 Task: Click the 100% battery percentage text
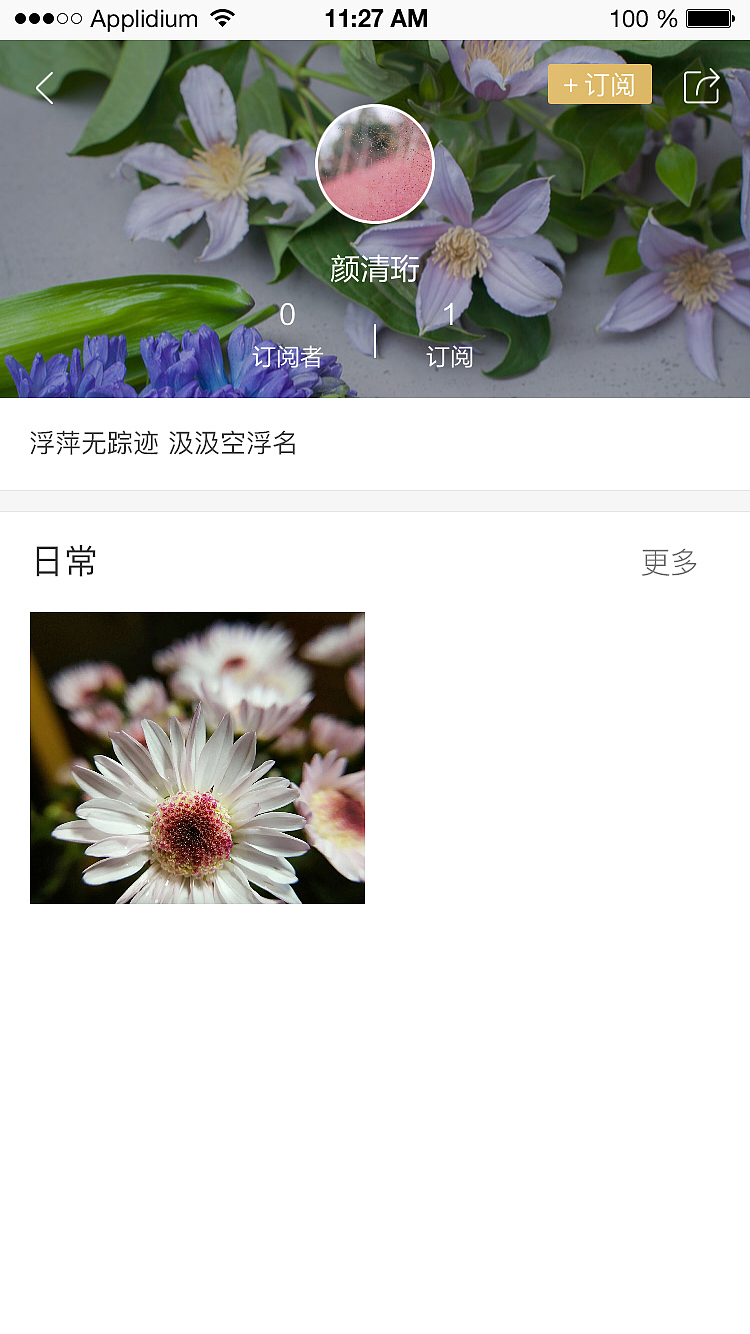tap(640, 17)
